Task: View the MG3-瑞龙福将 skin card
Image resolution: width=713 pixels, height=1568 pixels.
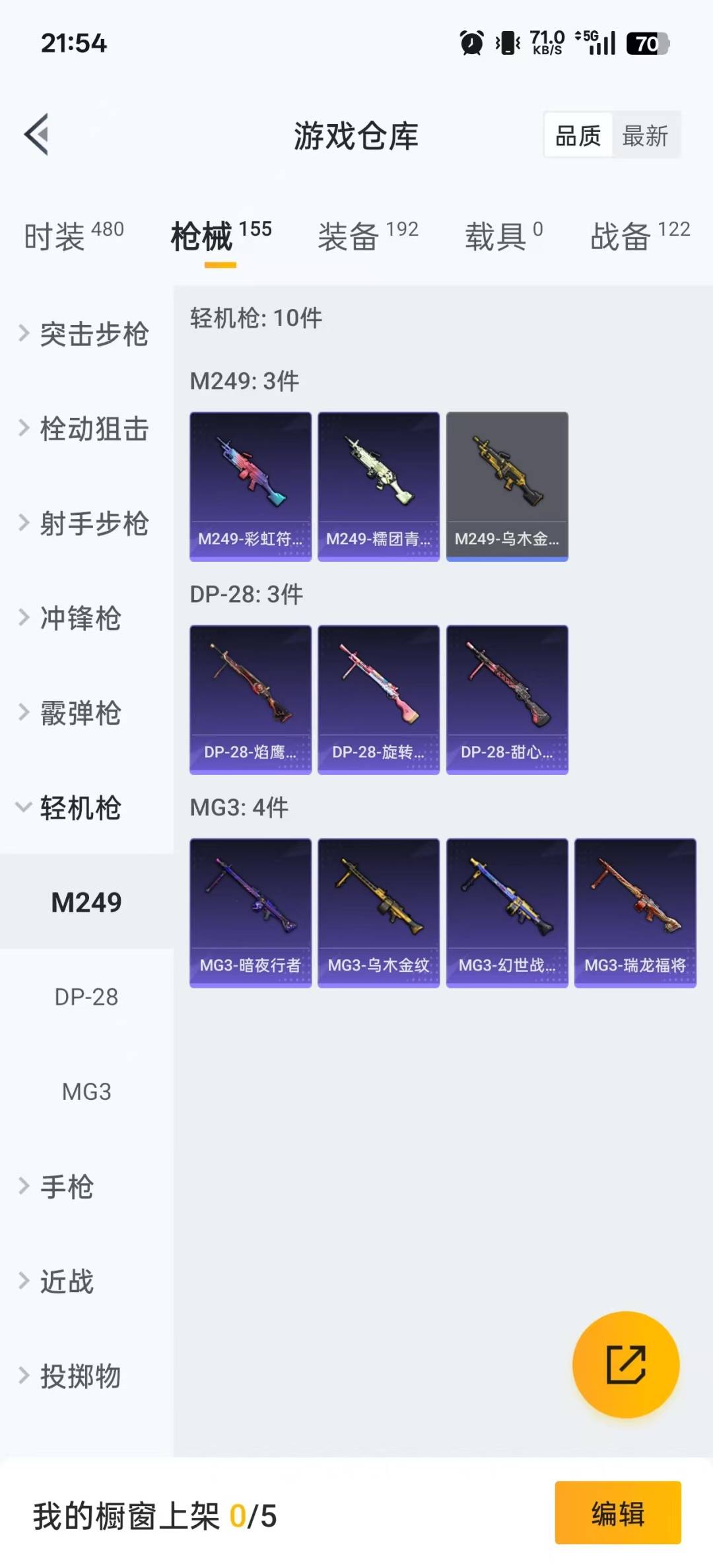Action: [635, 913]
